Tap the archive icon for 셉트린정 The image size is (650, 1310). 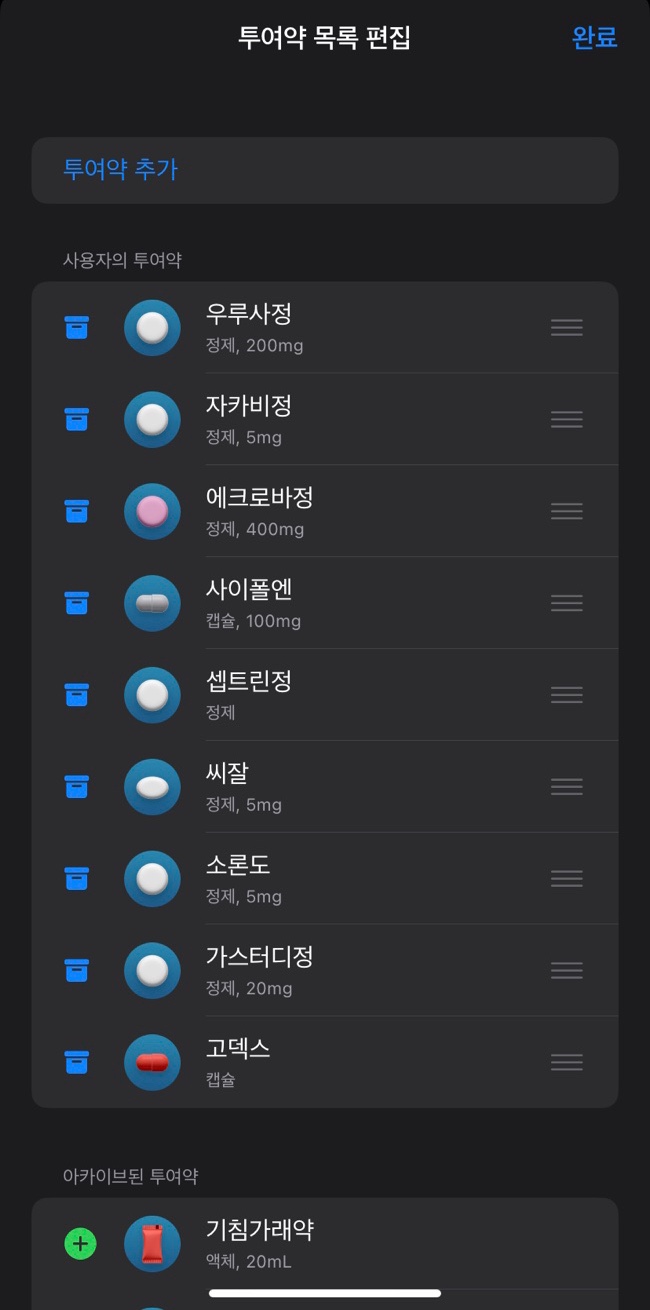pos(77,695)
